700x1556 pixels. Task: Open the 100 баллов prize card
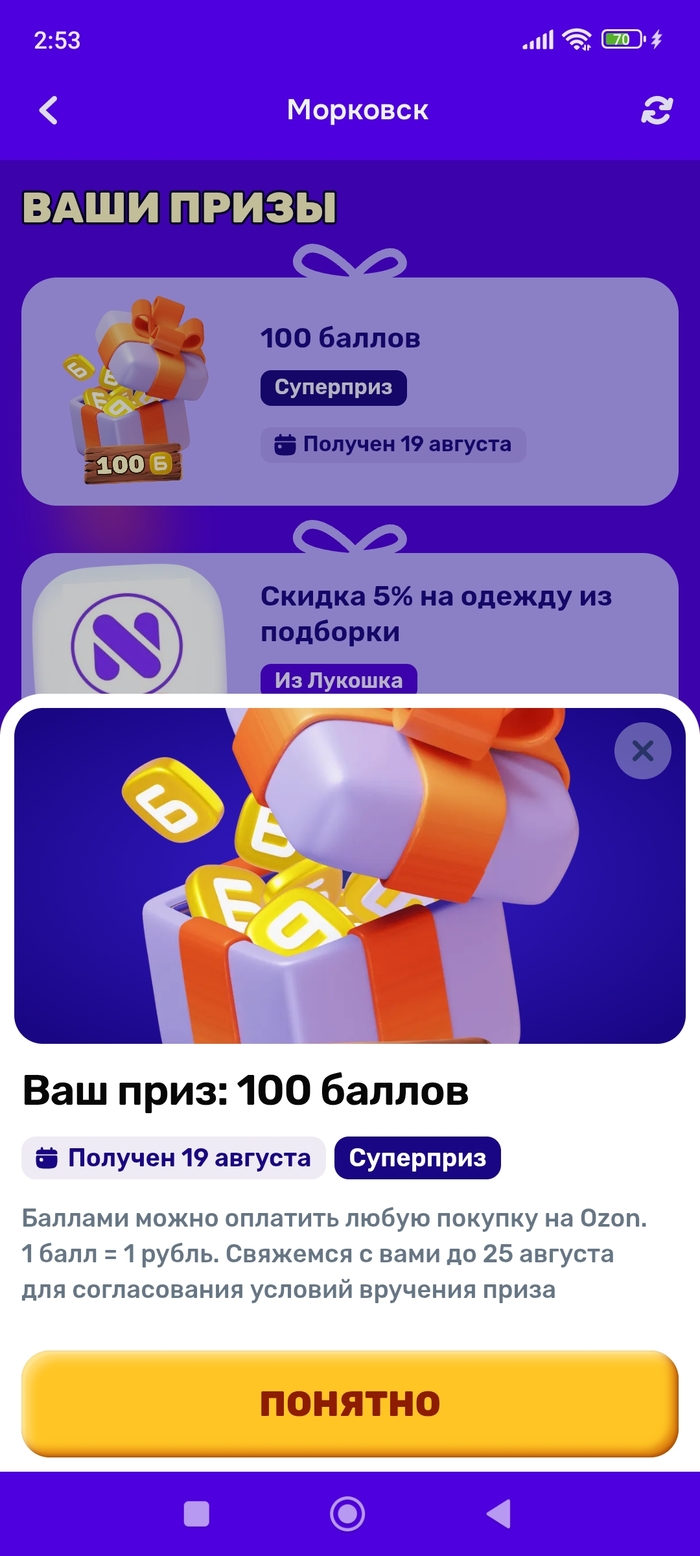tap(350, 392)
